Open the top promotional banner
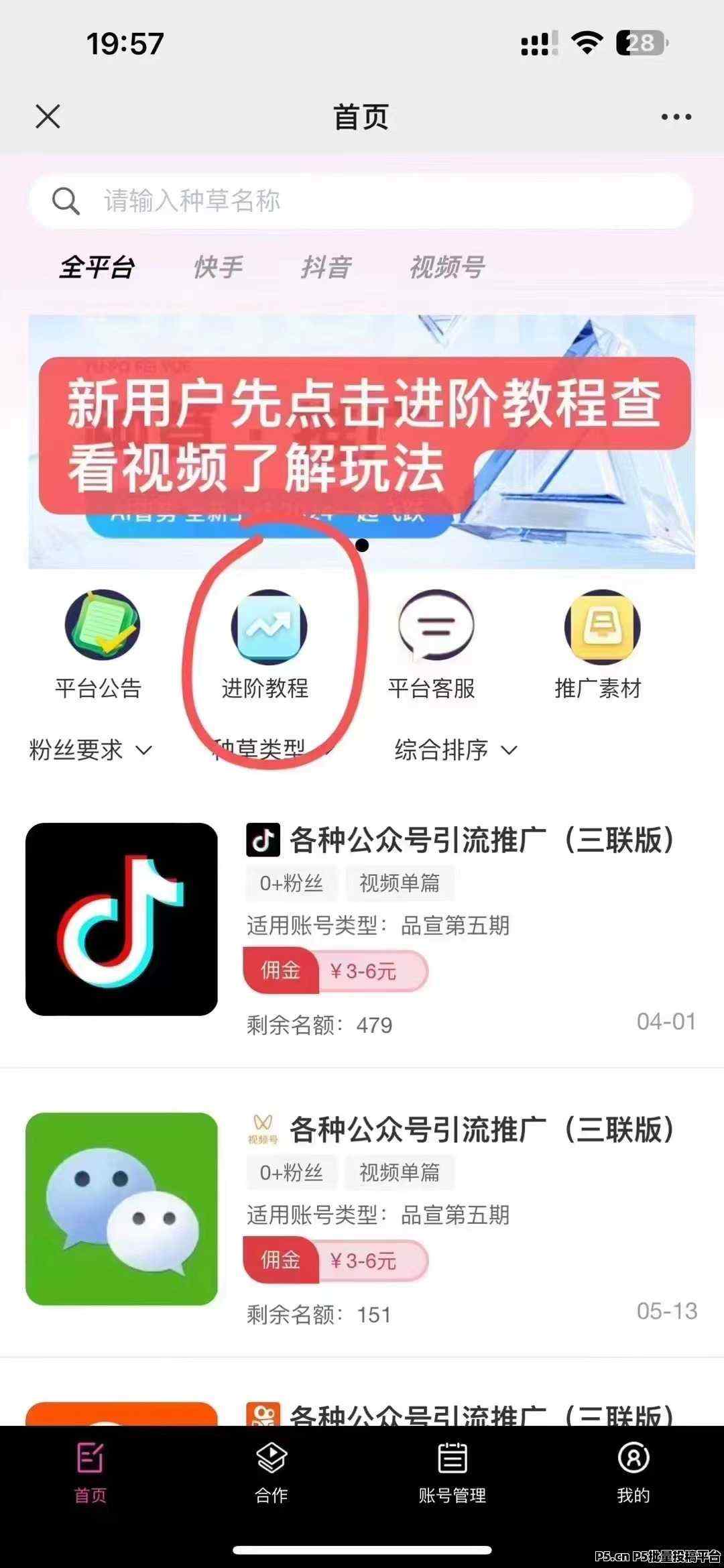 pyautogui.click(x=361, y=442)
